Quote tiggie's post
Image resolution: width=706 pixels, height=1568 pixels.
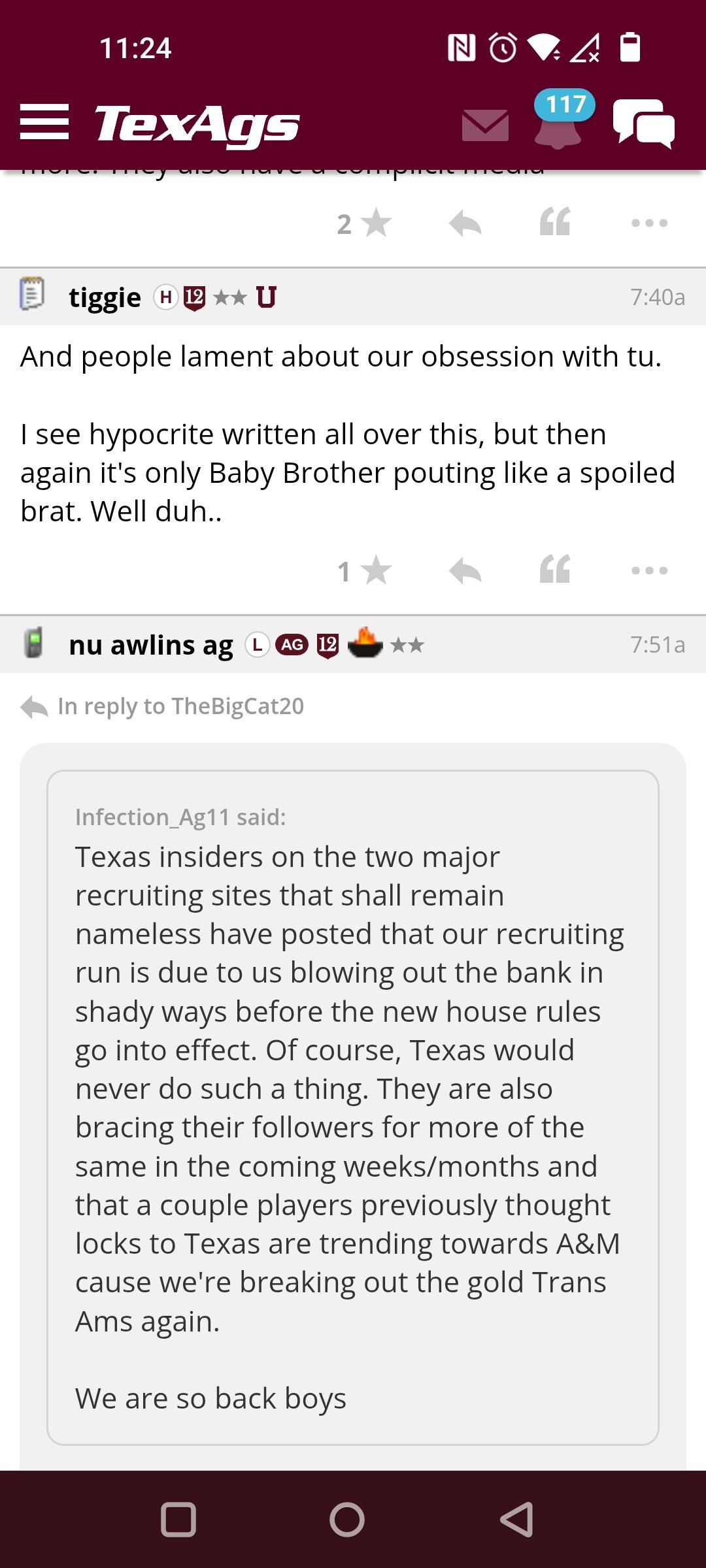click(555, 569)
